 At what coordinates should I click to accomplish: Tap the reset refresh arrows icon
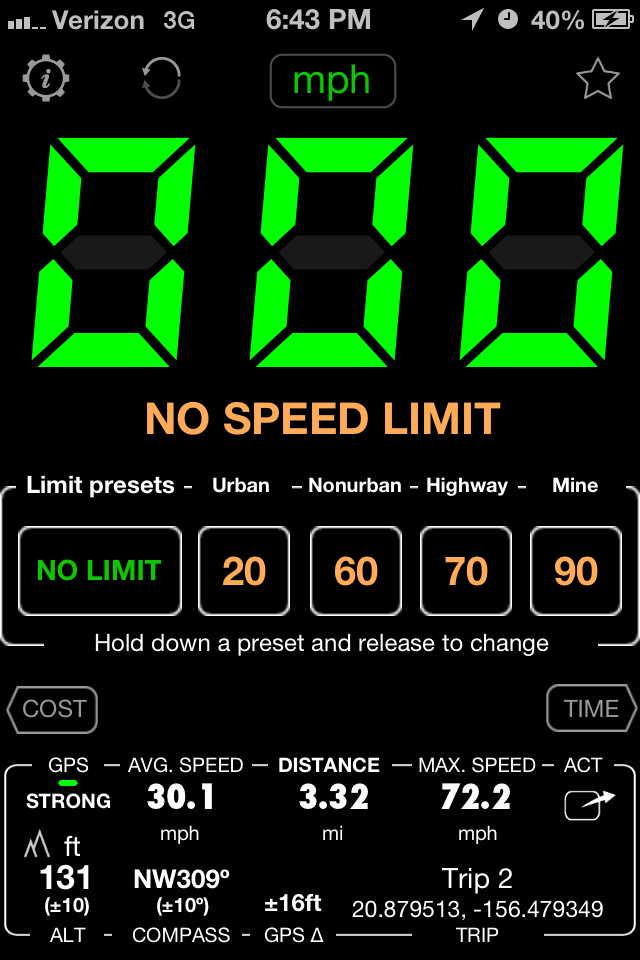point(161,78)
